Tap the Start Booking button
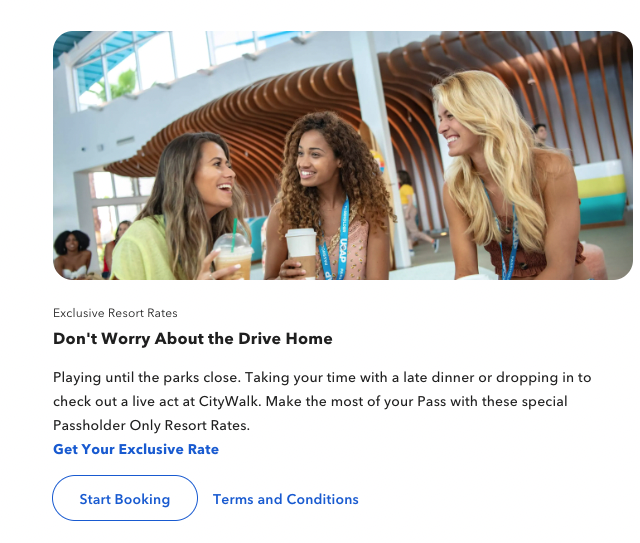 click(125, 498)
